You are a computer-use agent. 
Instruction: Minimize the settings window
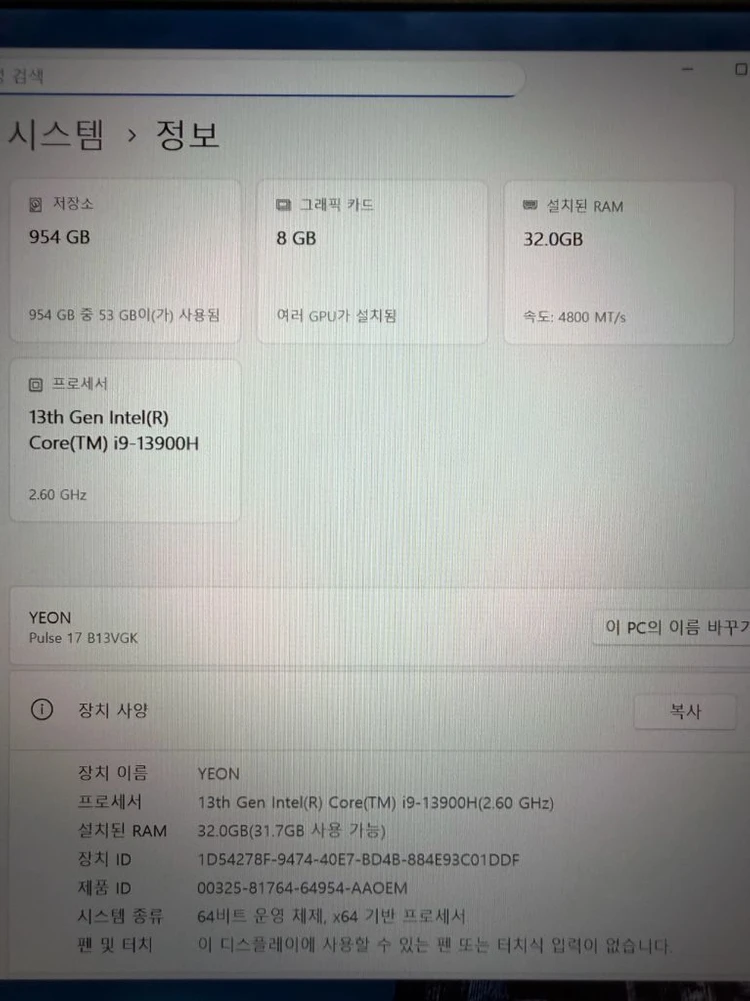(687, 69)
